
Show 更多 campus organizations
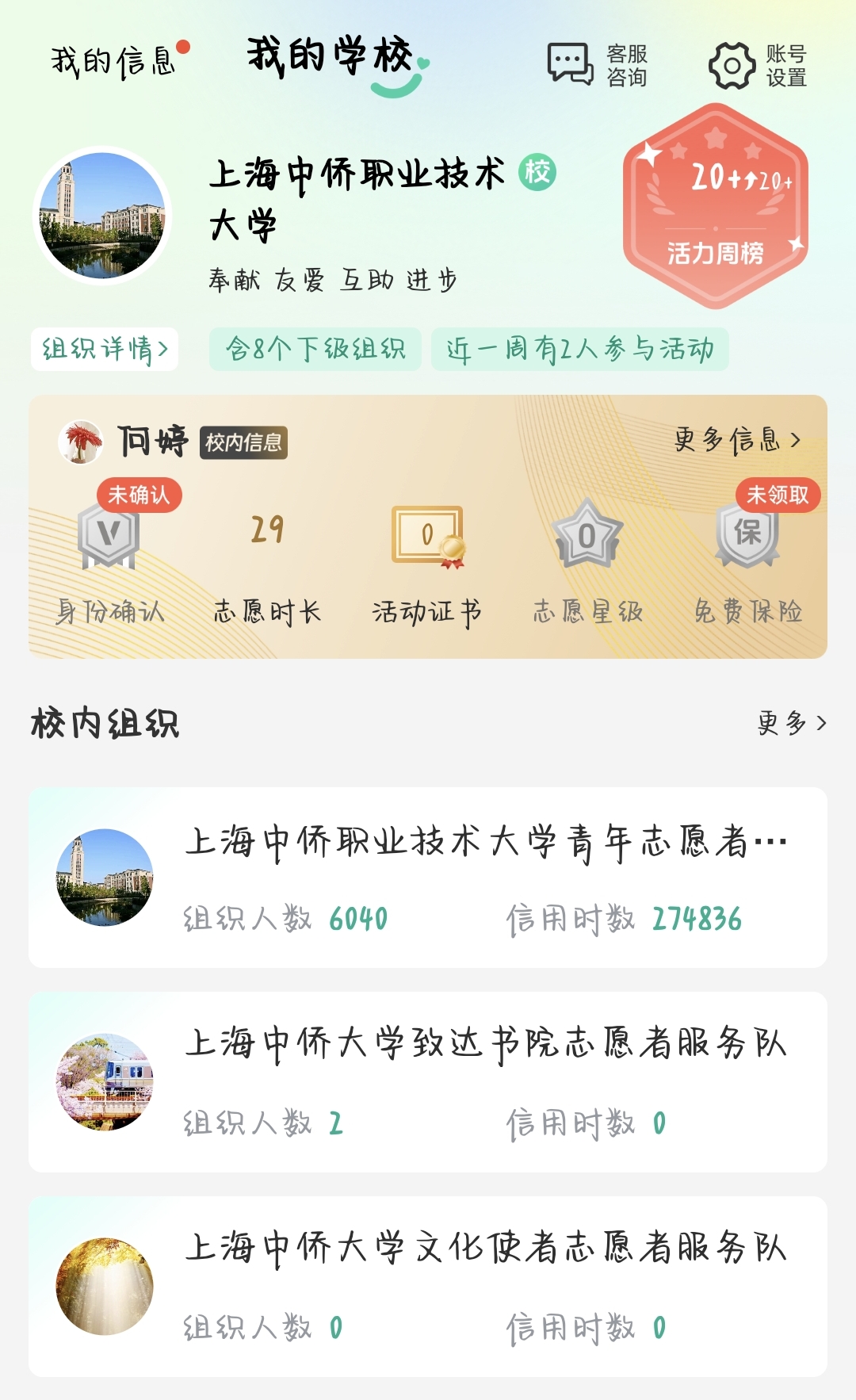pos(791,723)
